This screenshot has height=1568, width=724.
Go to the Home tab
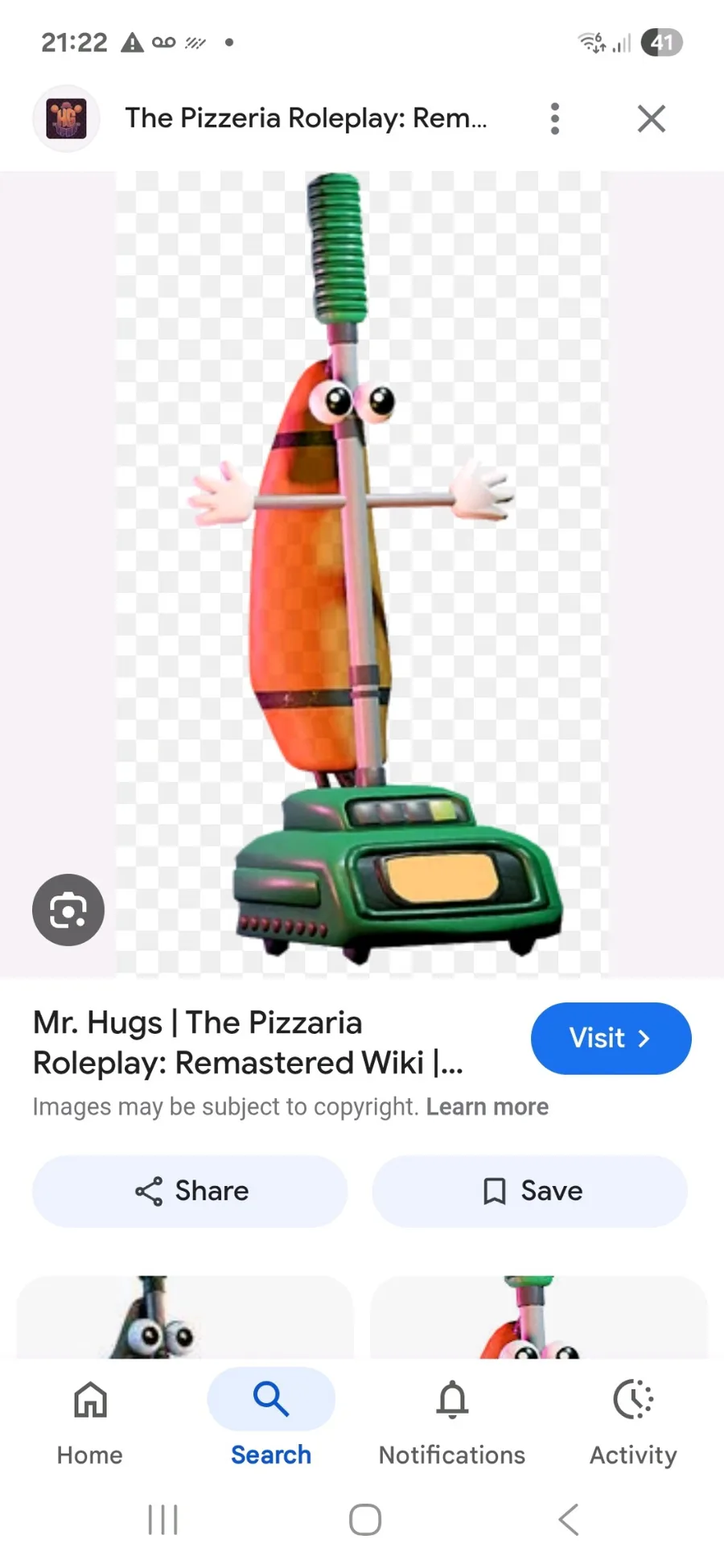pyautogui.click(x=90, y=1419)
